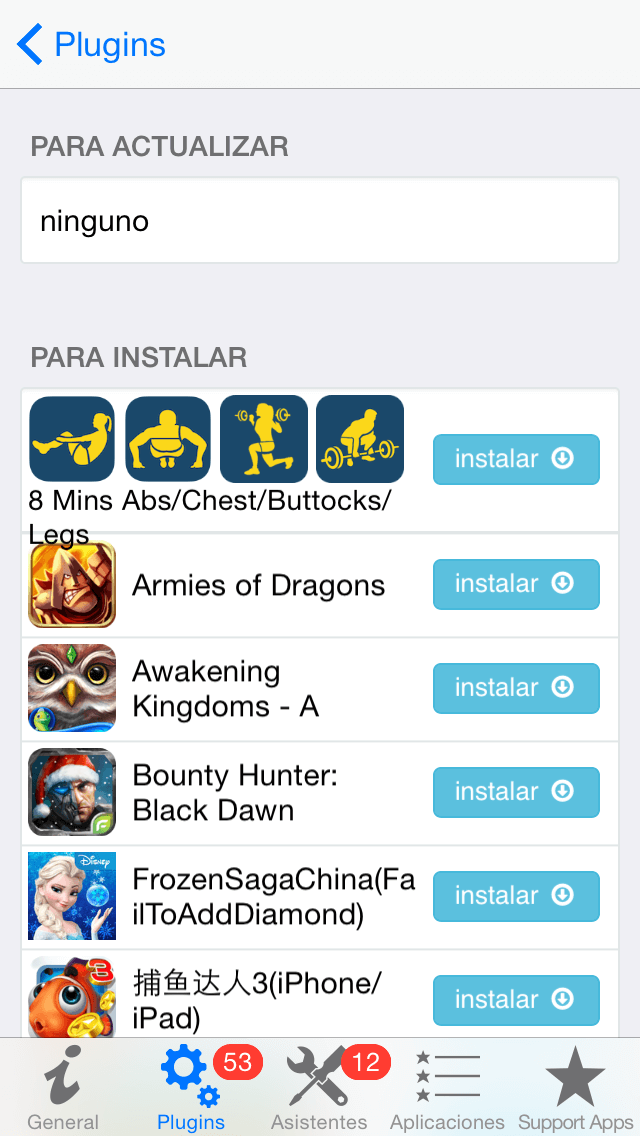Install Armies of Dragons plugin
This screenshot has height=1136, width=640.
click(x=516, y=584)
